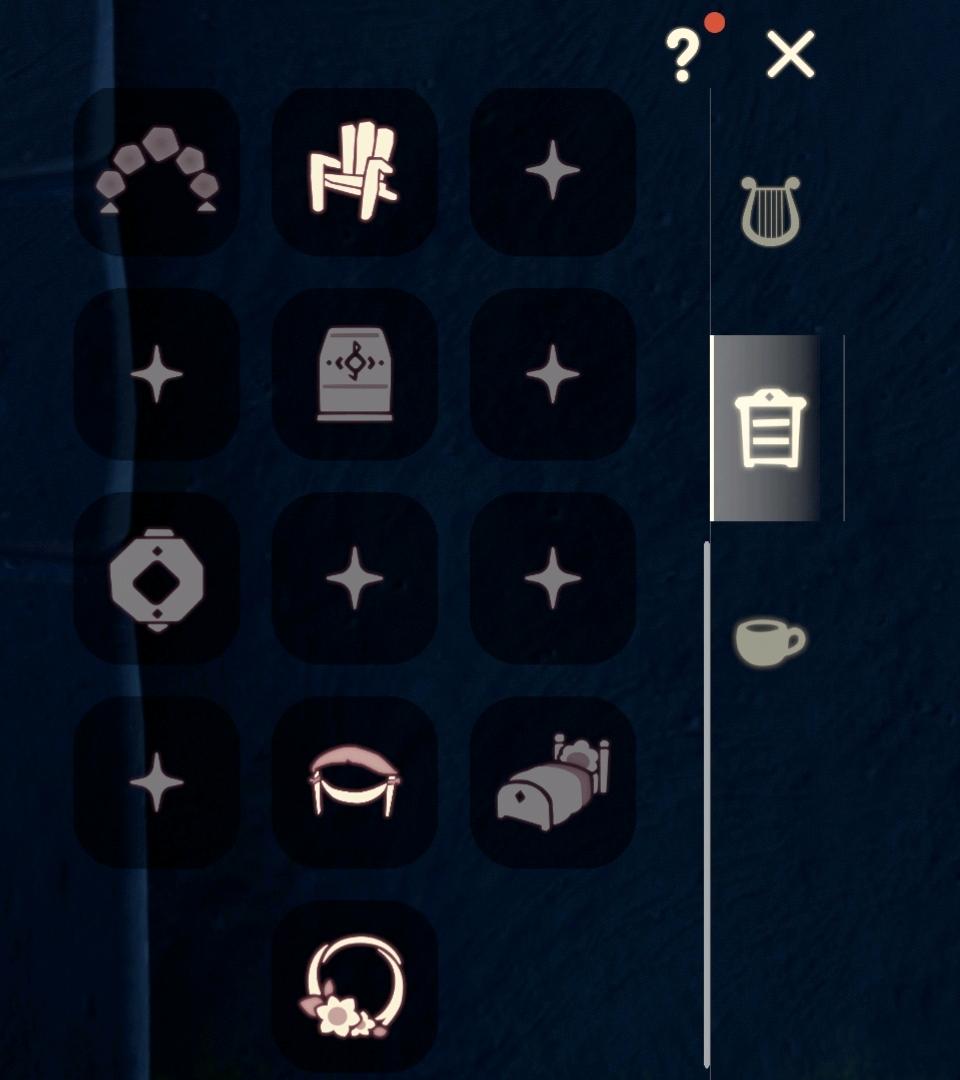
Task: Open the help question mark
Action: click(683, 55)
